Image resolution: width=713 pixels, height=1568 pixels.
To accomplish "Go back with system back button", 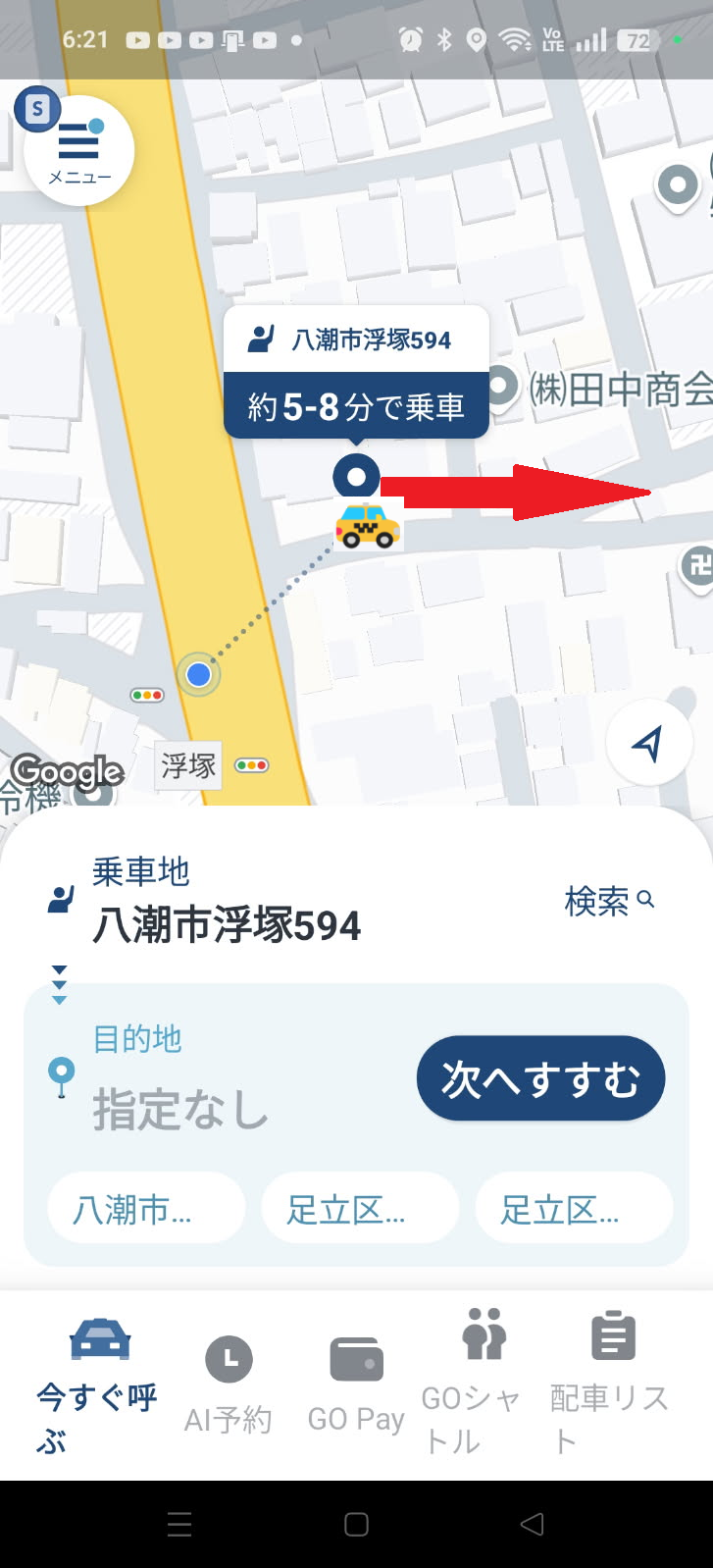I will (x=533, y=1524).
